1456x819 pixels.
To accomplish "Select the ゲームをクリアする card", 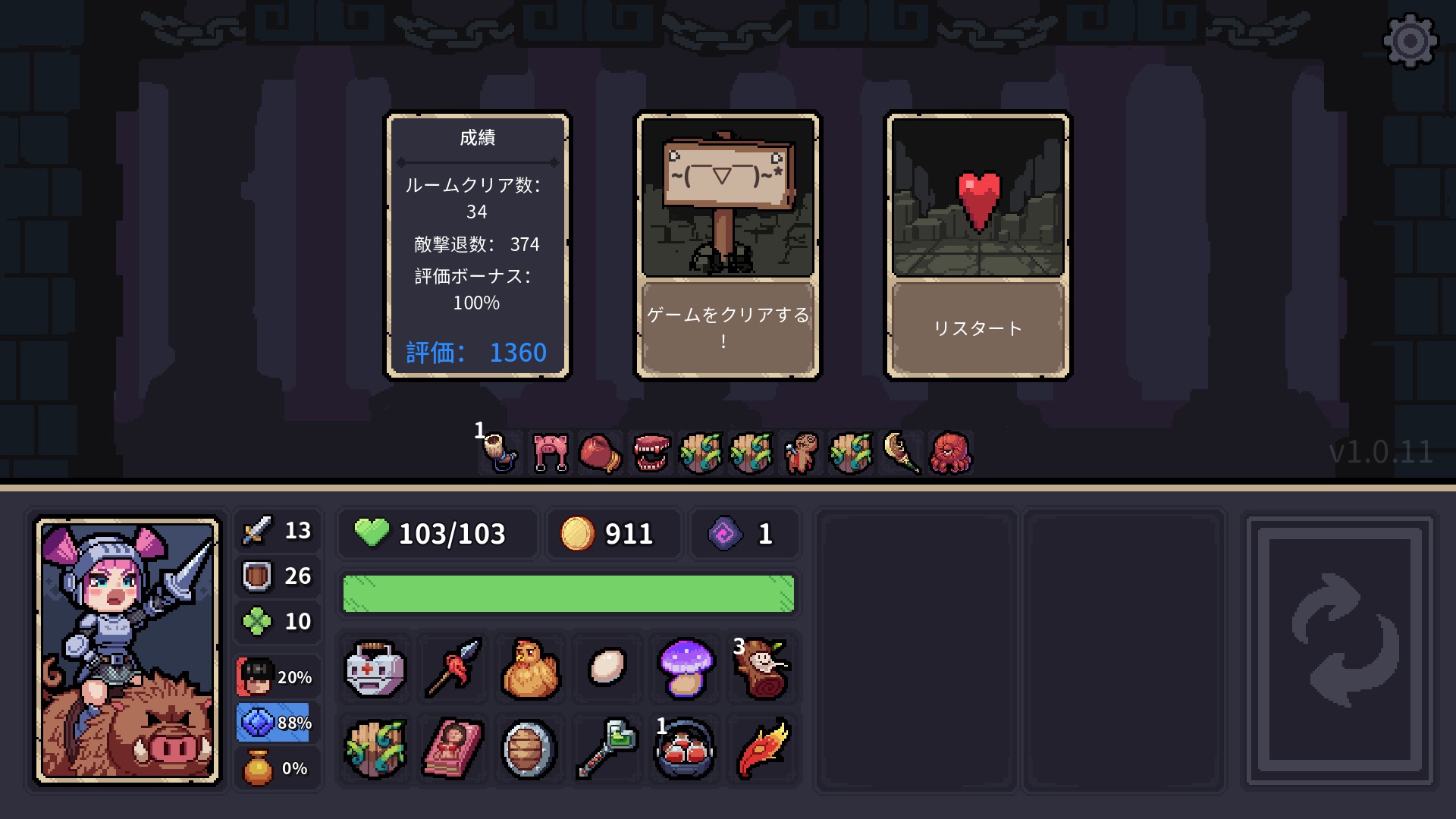I will (727, 245).
